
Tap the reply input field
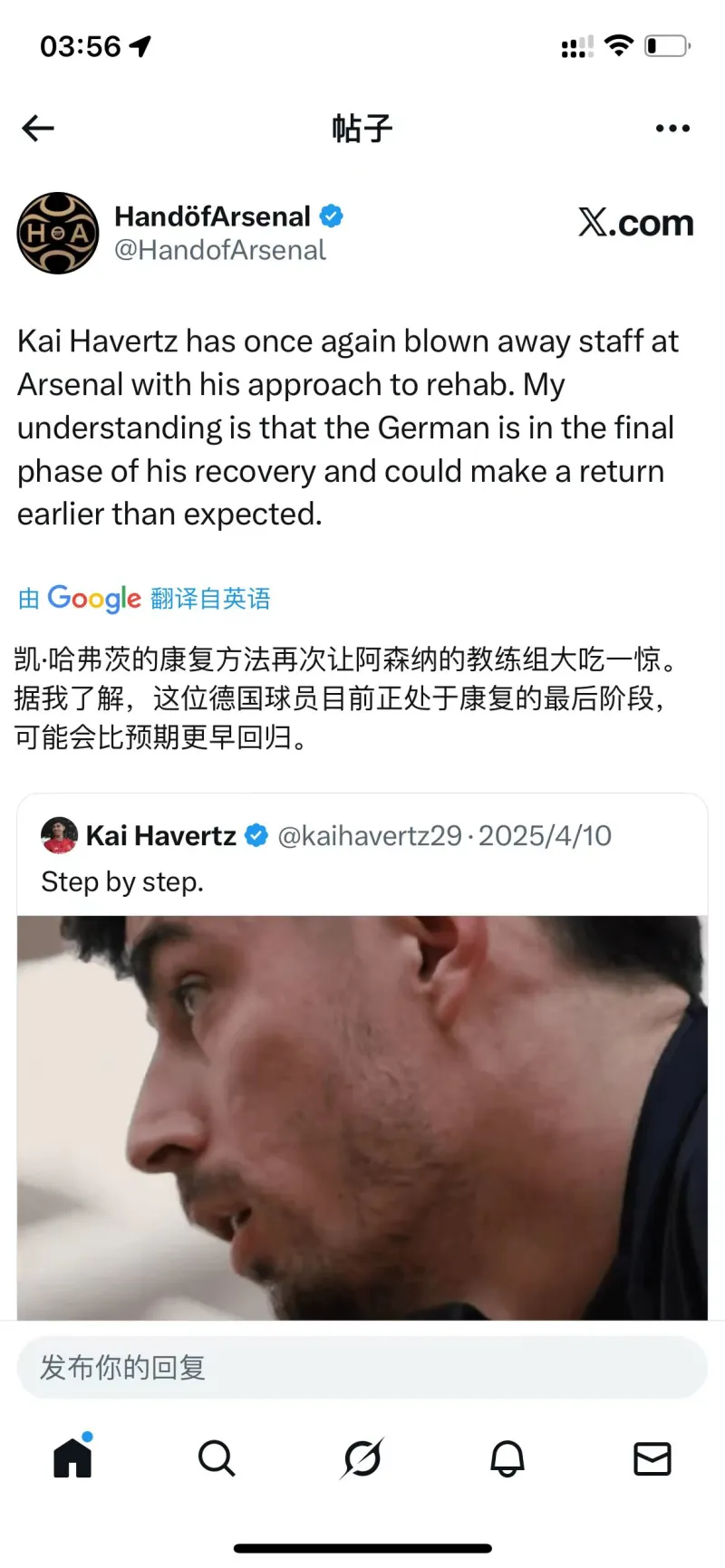click(x=362, y=1367)
